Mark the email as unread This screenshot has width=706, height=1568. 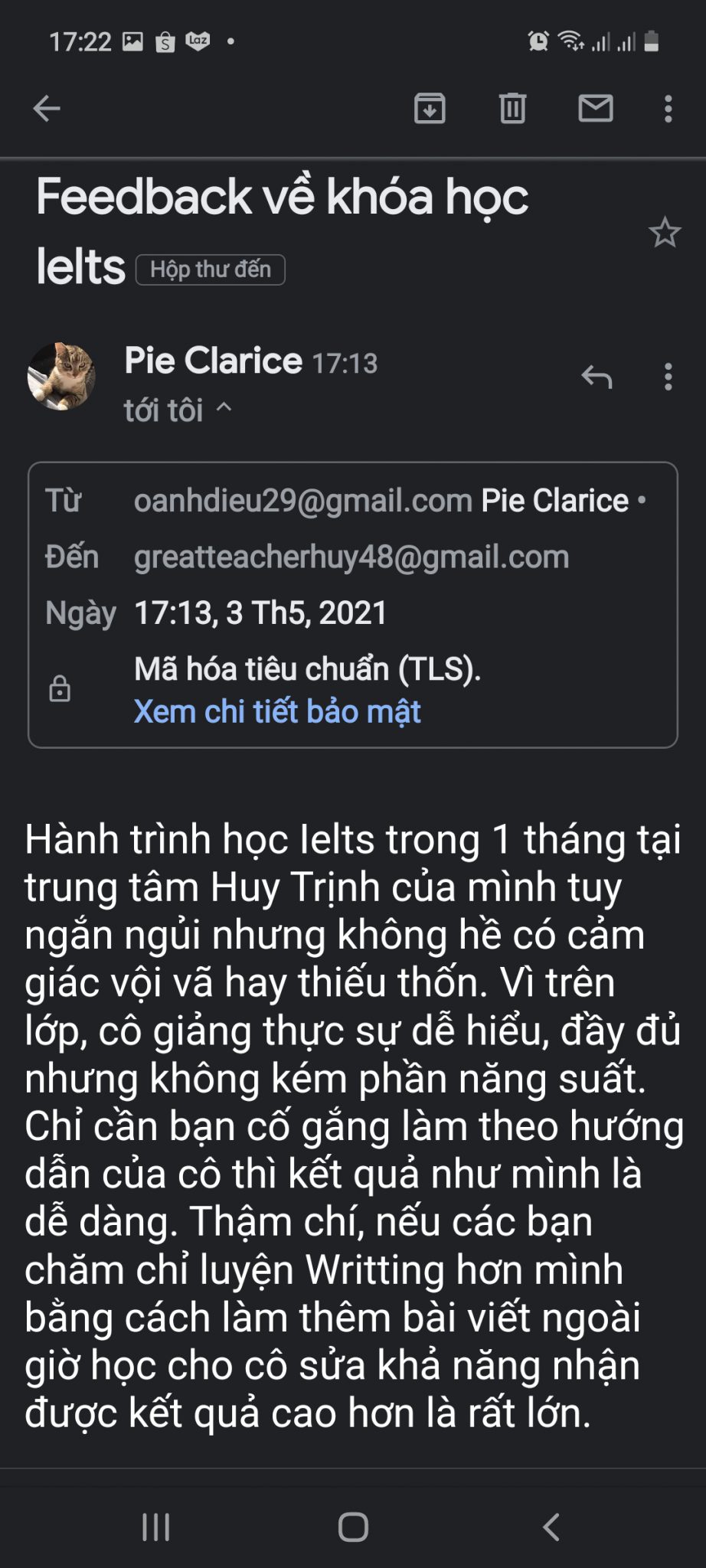[595, 109]
